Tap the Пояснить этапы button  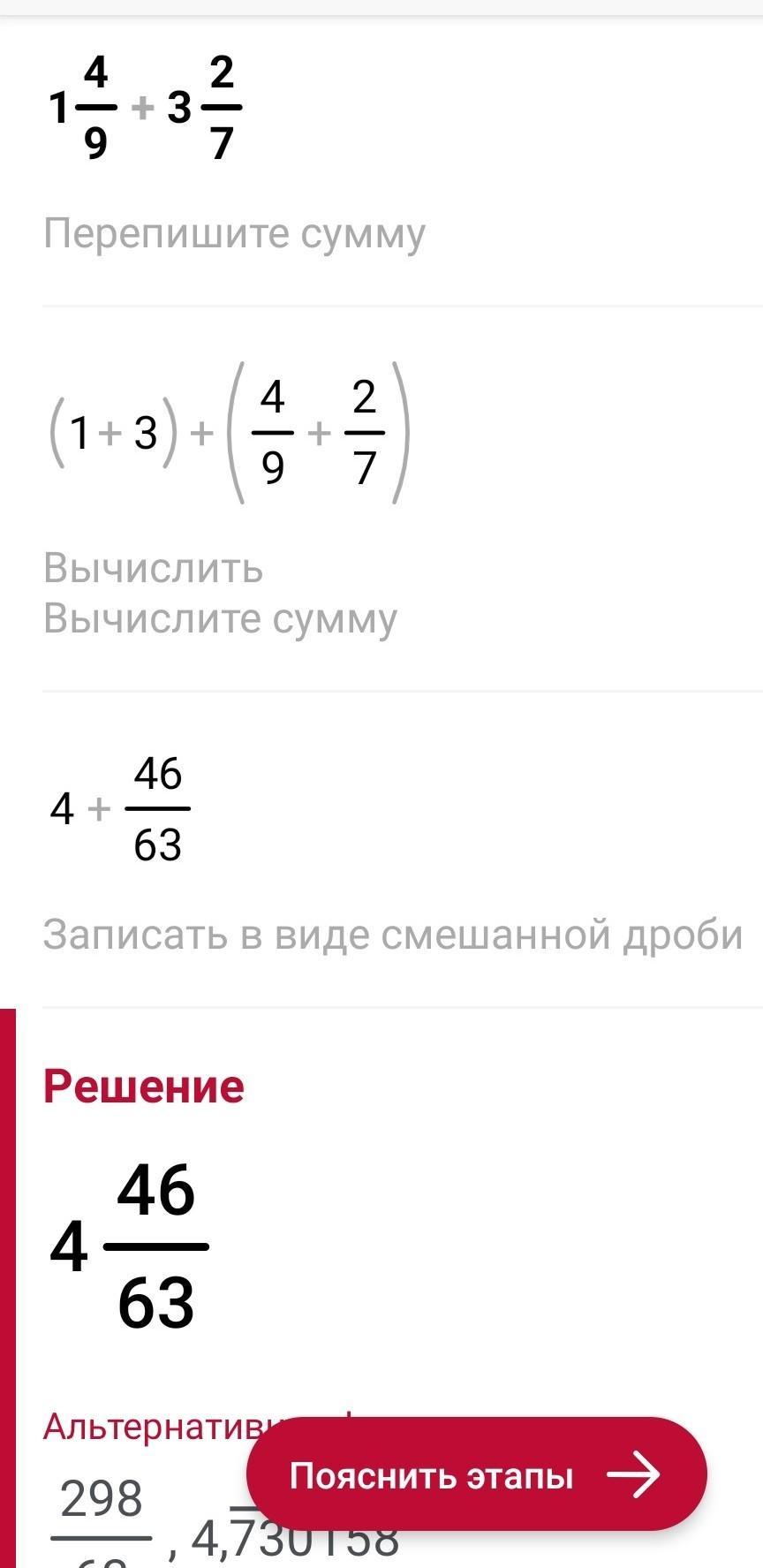click(x=476, y=1474)
